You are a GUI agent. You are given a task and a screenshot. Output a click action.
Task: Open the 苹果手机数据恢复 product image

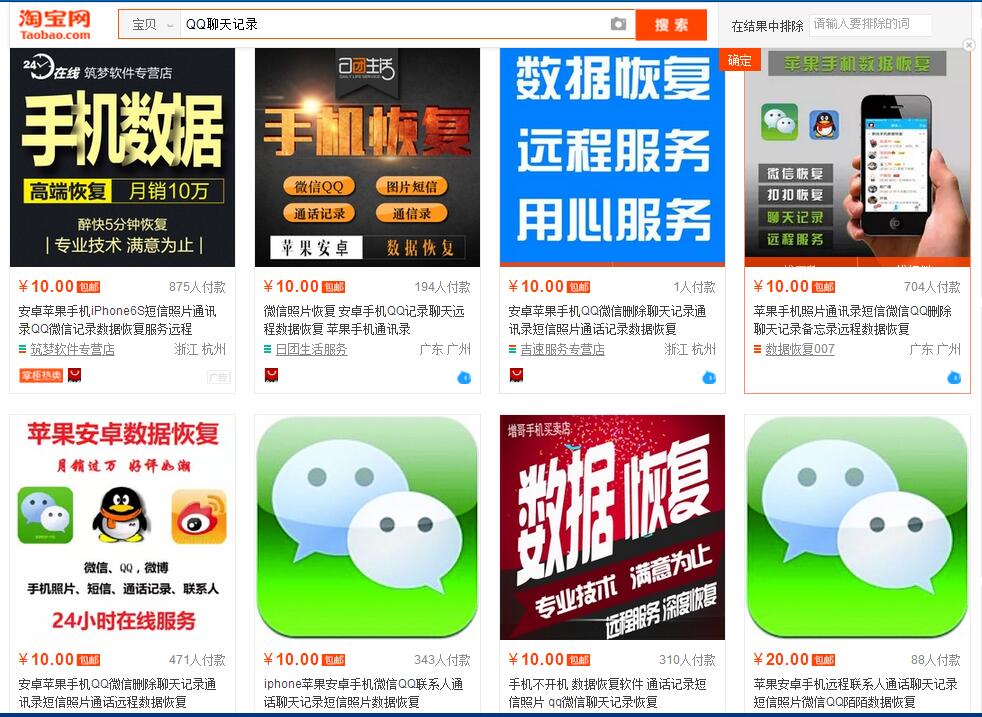[x=857, y=157]
